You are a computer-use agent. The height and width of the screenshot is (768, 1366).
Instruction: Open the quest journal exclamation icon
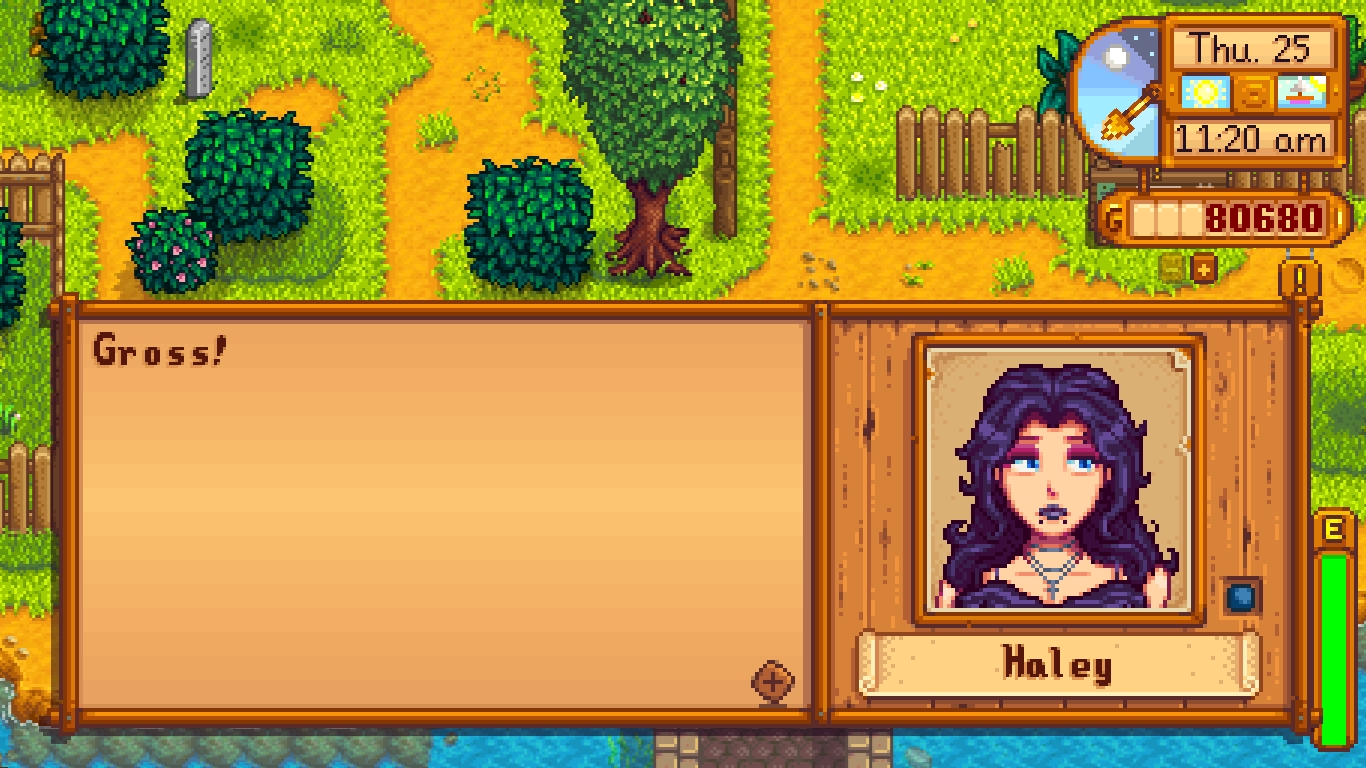click(x=1299, y=280)
